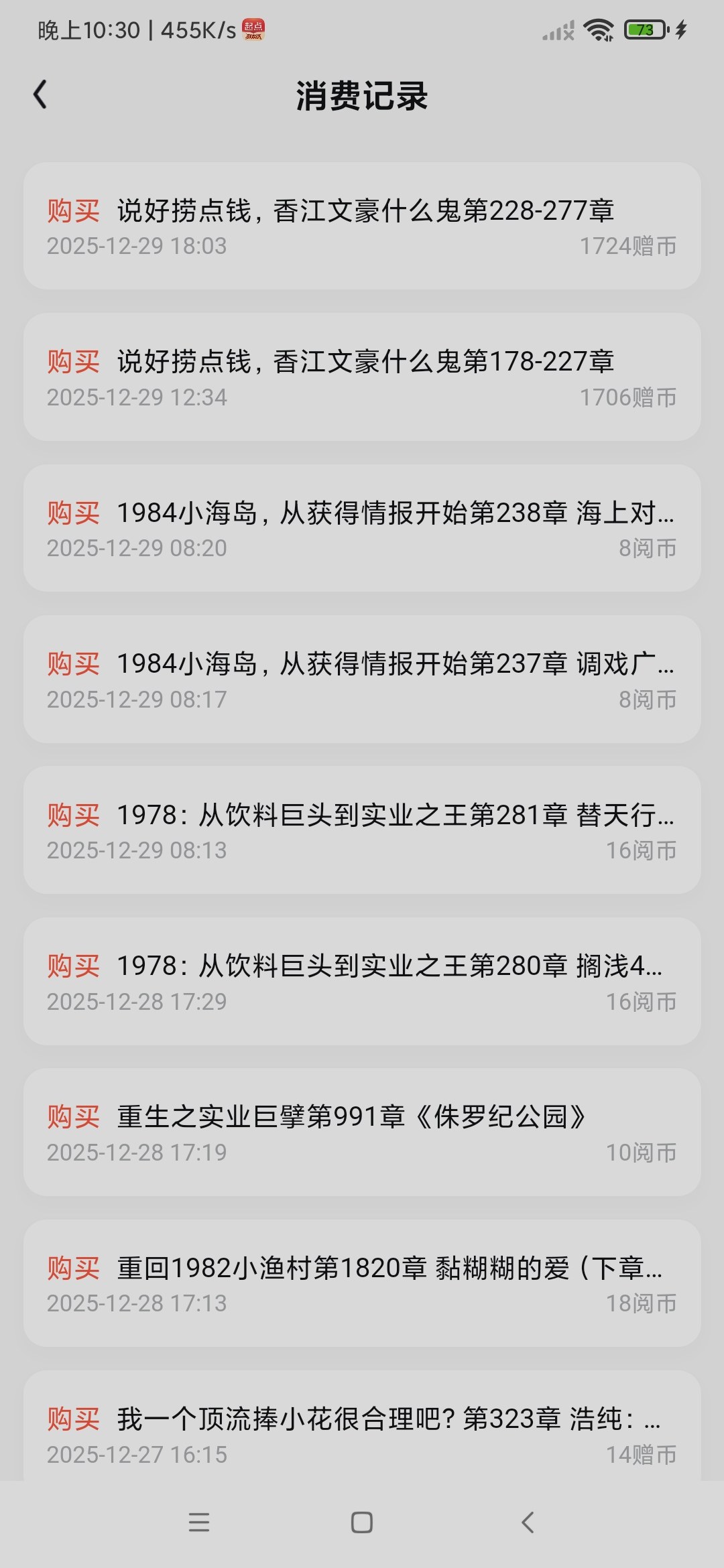Open the system recent apps menu
This screenshot has height=1568, width=724.
[199, 1522]
